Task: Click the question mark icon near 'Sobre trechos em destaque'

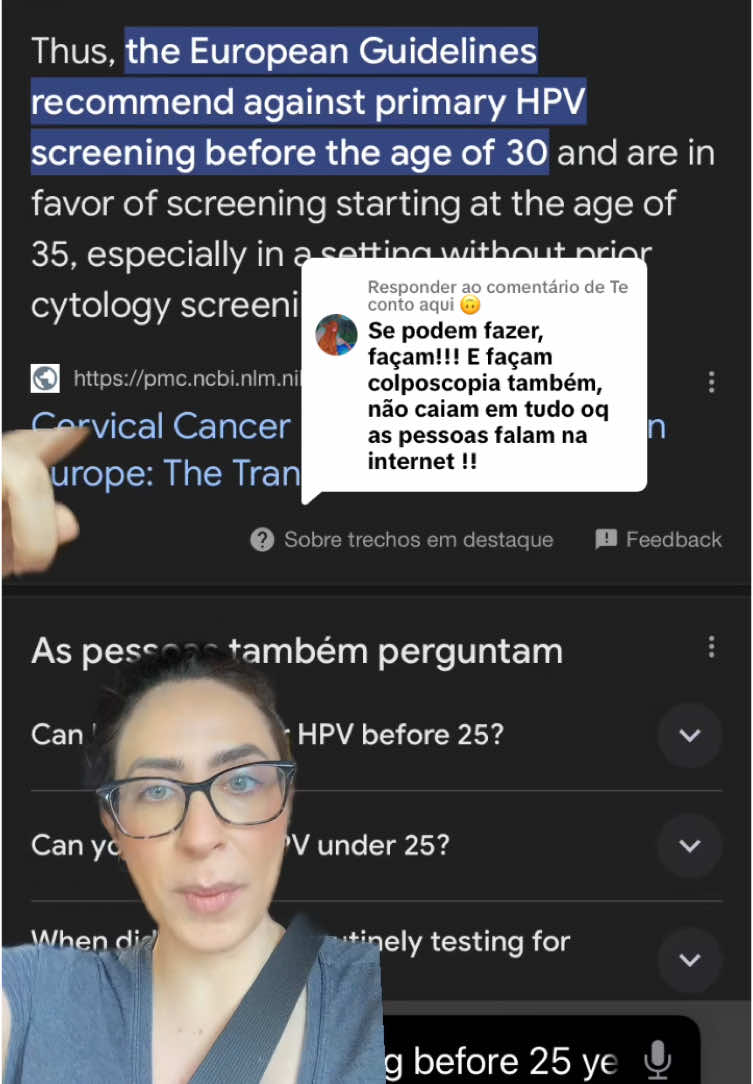Action: click(261, 539)
